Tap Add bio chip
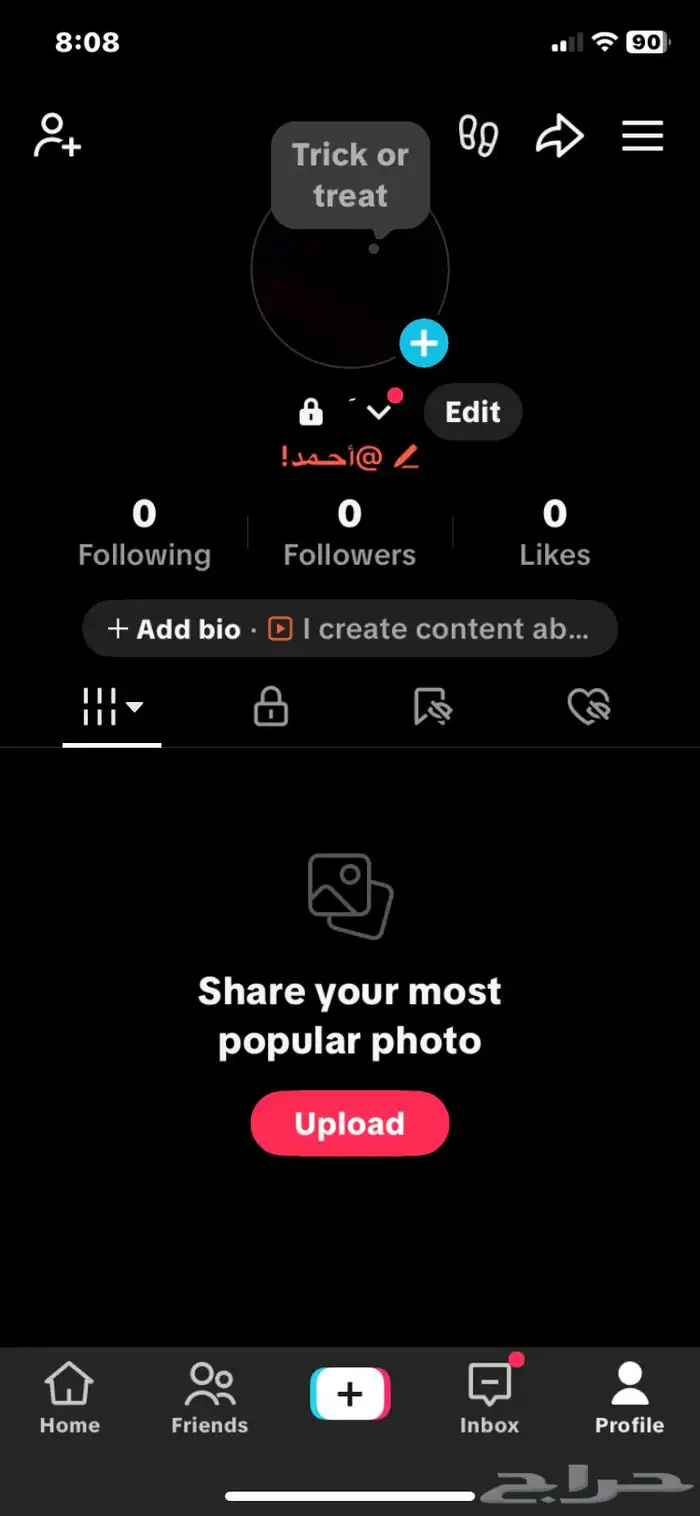 click(x=175, y=629)
